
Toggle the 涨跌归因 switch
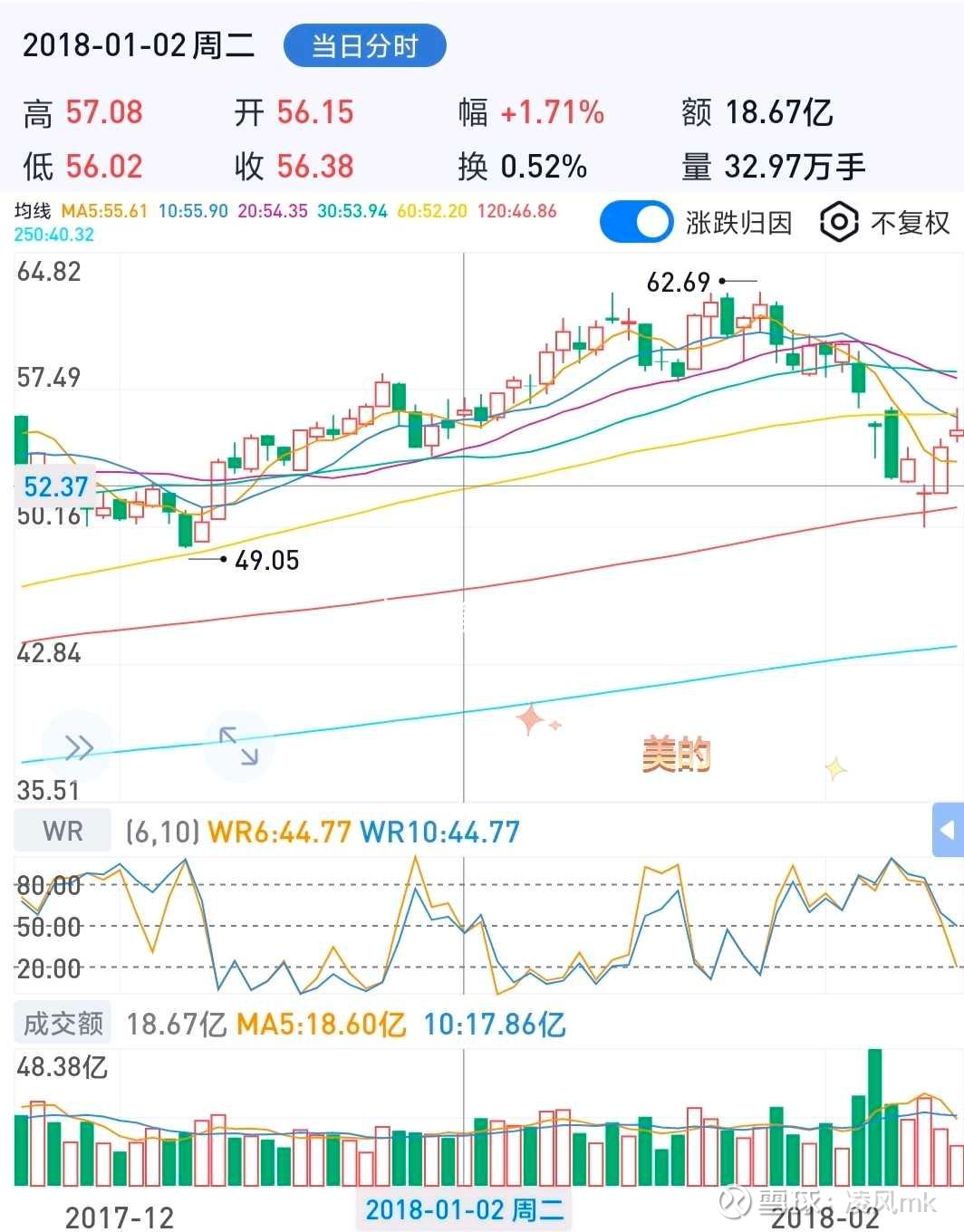tap(636, 222)
